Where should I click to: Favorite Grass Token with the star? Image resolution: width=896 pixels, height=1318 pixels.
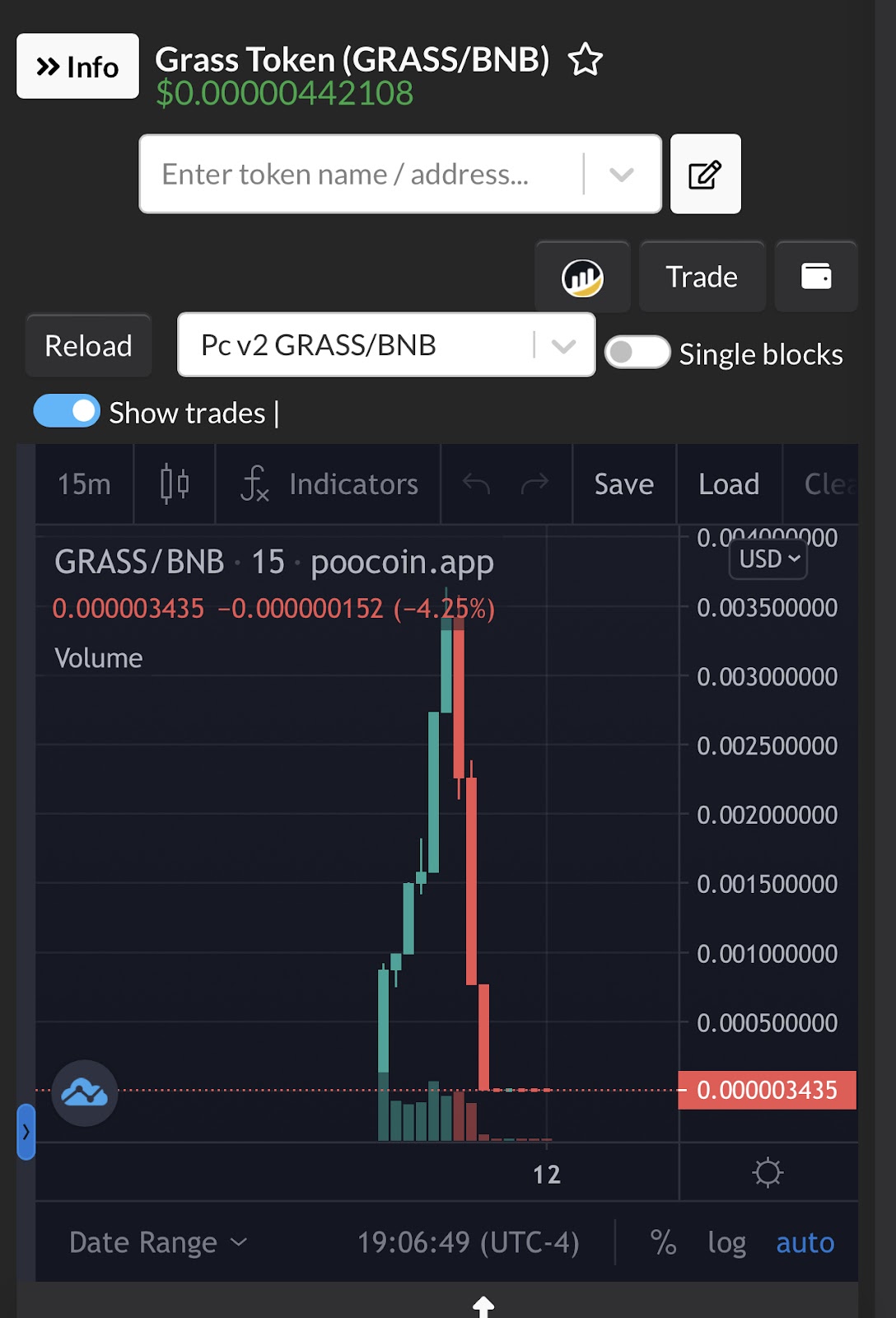586,60
